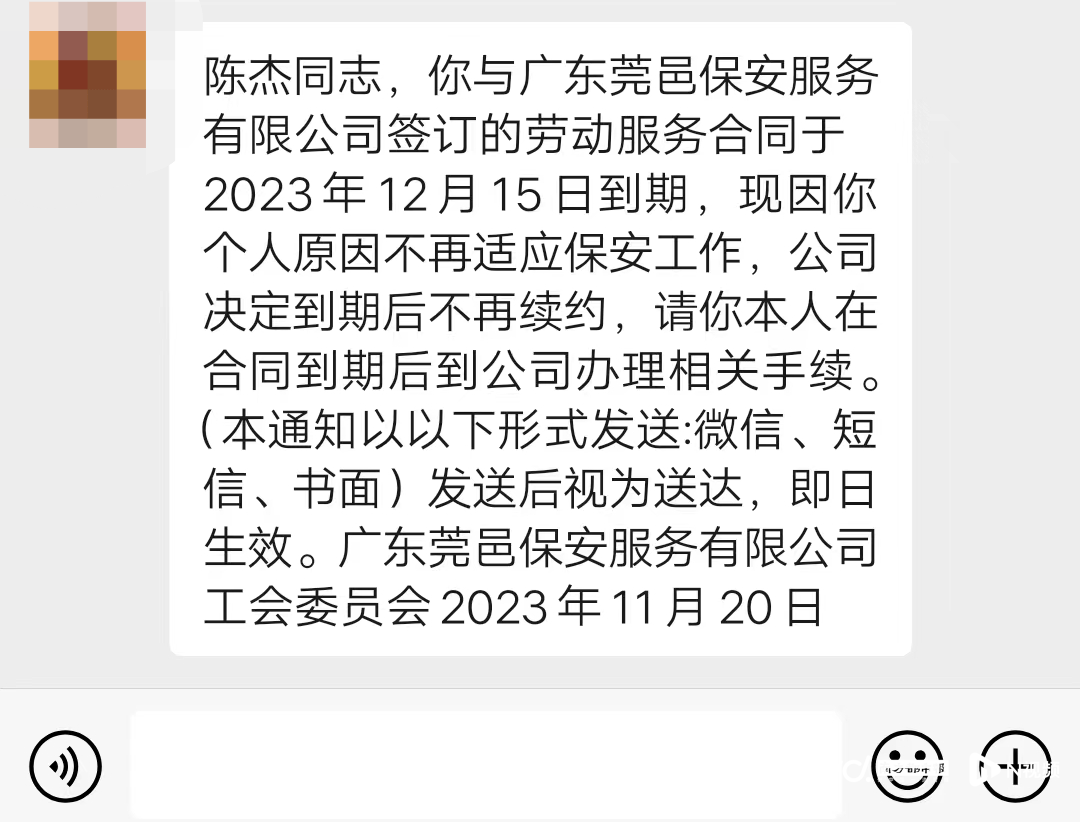Open the plus attachments menu
This screenshot has width=1080, height=822.
(x=1015, y=766)
